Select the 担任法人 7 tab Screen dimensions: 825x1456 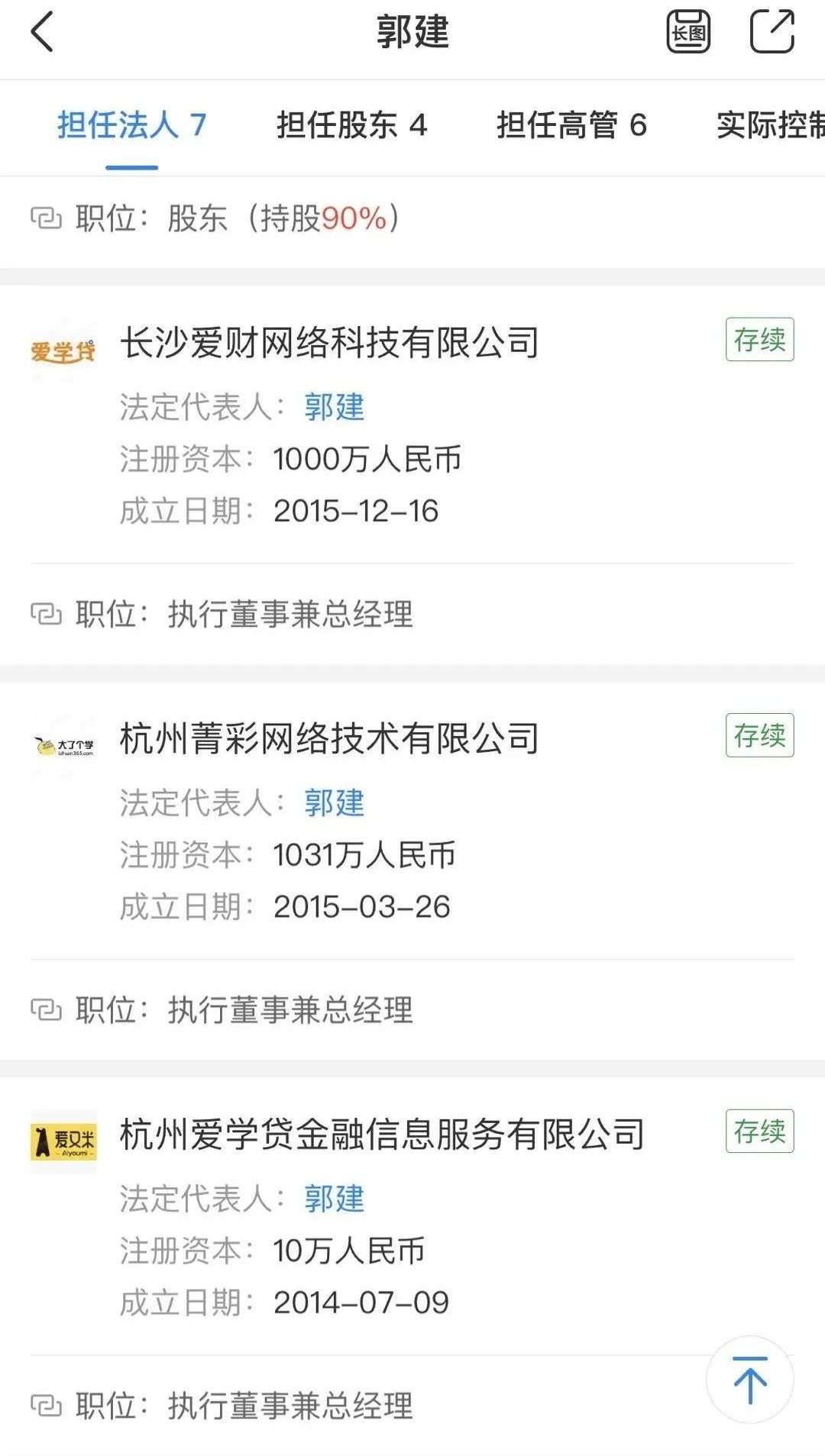pyautogui.click(x=132, y=125)
